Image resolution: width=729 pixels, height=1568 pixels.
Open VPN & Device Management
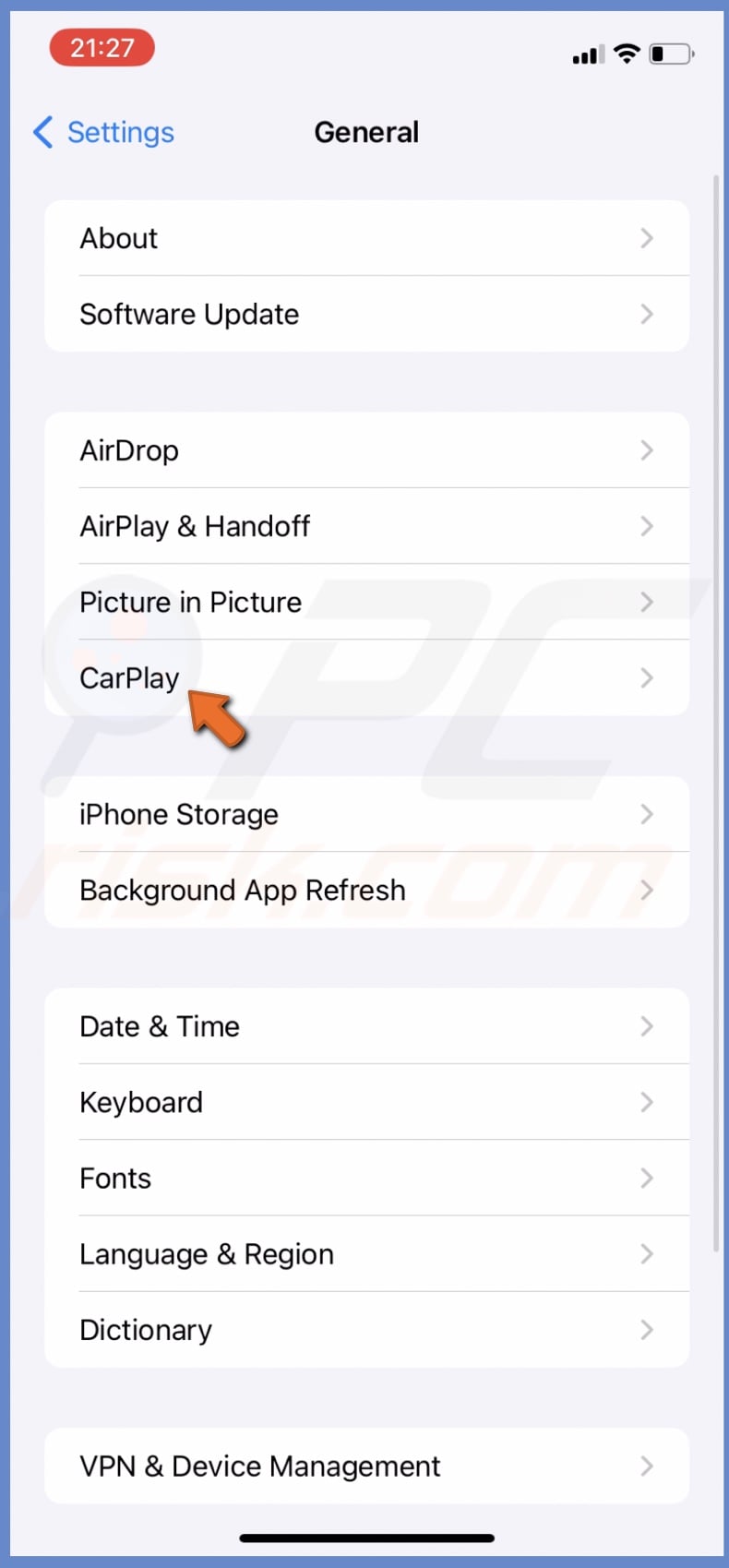[x=366, y=1466]
